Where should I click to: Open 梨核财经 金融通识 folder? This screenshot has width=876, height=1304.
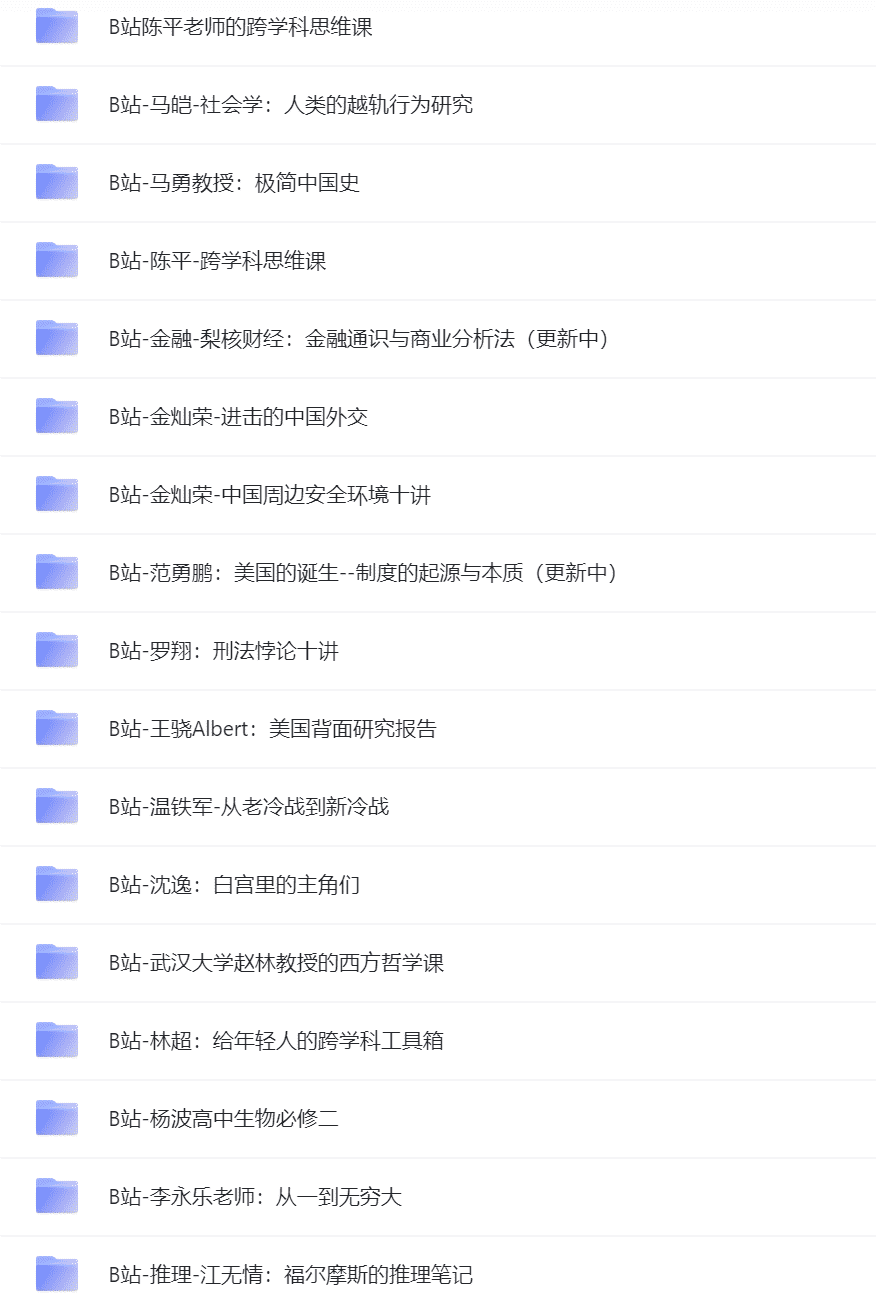click(x=358, y=339)
